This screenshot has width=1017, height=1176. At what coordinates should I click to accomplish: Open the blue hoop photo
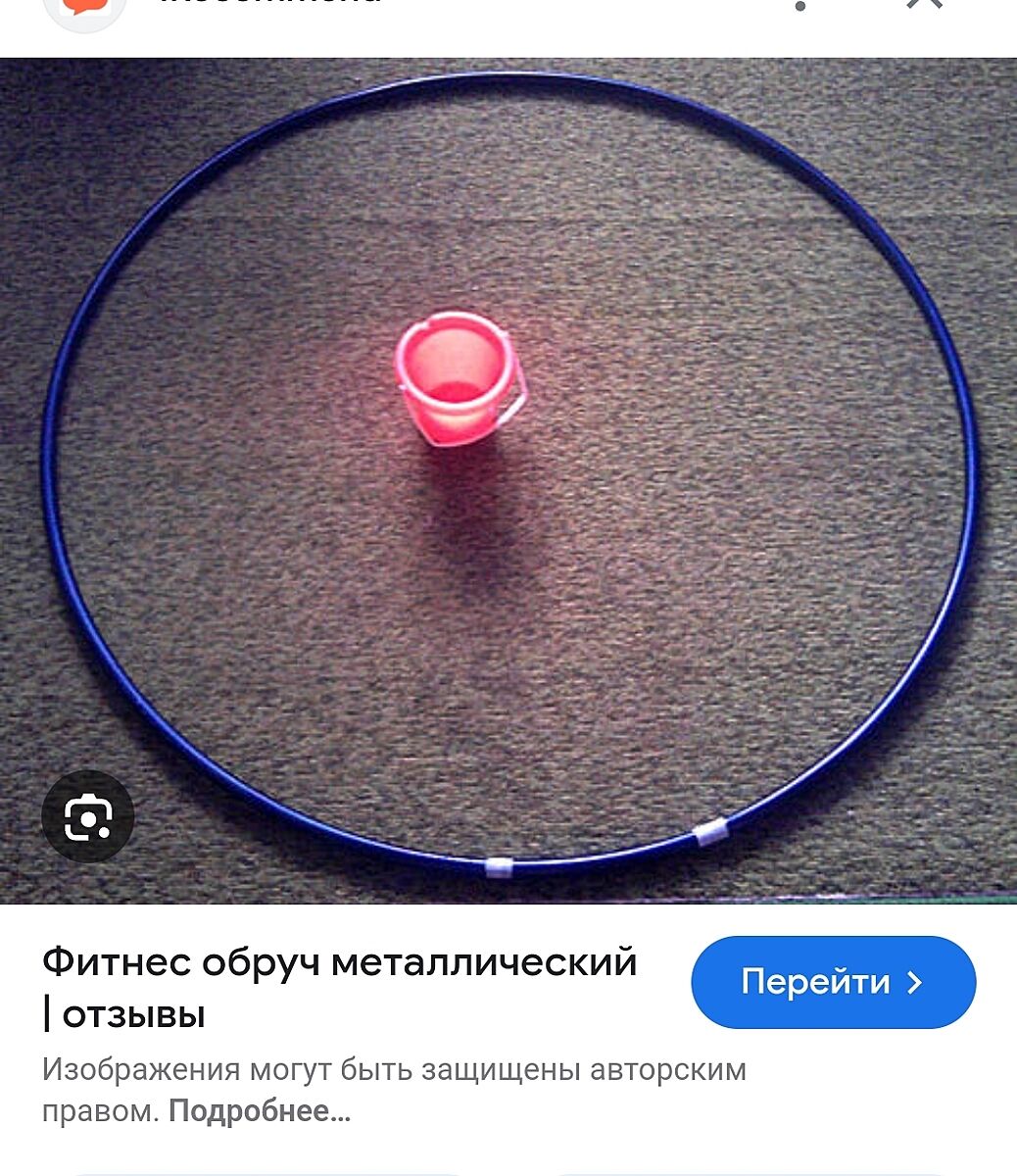508,480
